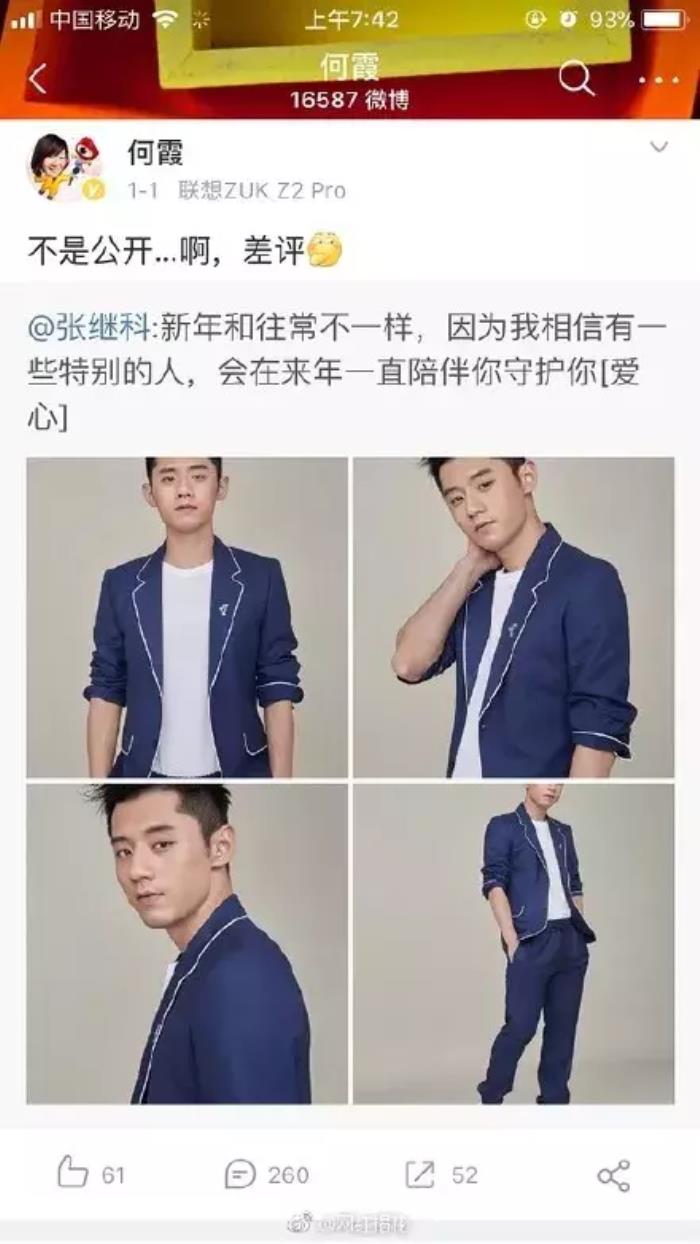View the first photo, standing in blue blazer
700x1244 pixels.
coord(187,617)
